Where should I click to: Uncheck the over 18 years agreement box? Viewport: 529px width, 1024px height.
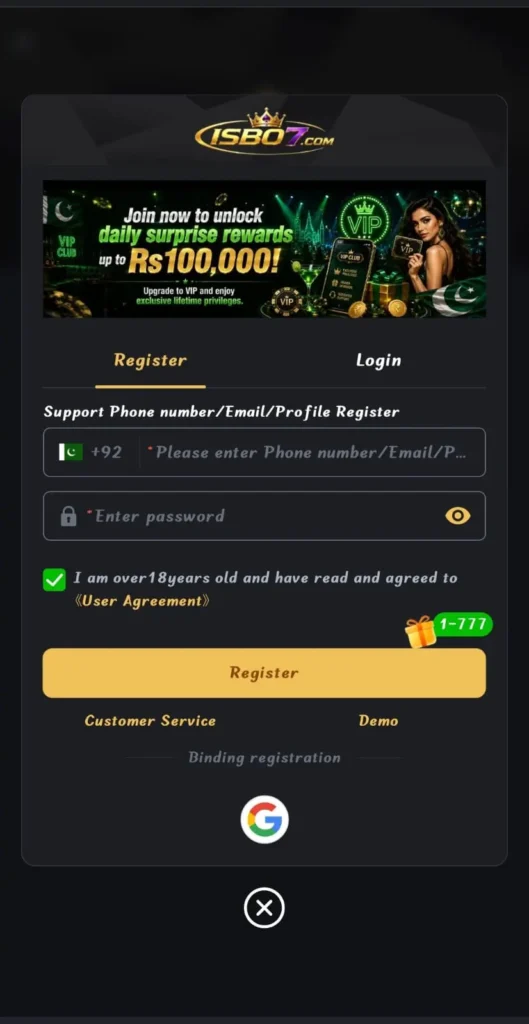pyautogui.click(x=54, y=579)
